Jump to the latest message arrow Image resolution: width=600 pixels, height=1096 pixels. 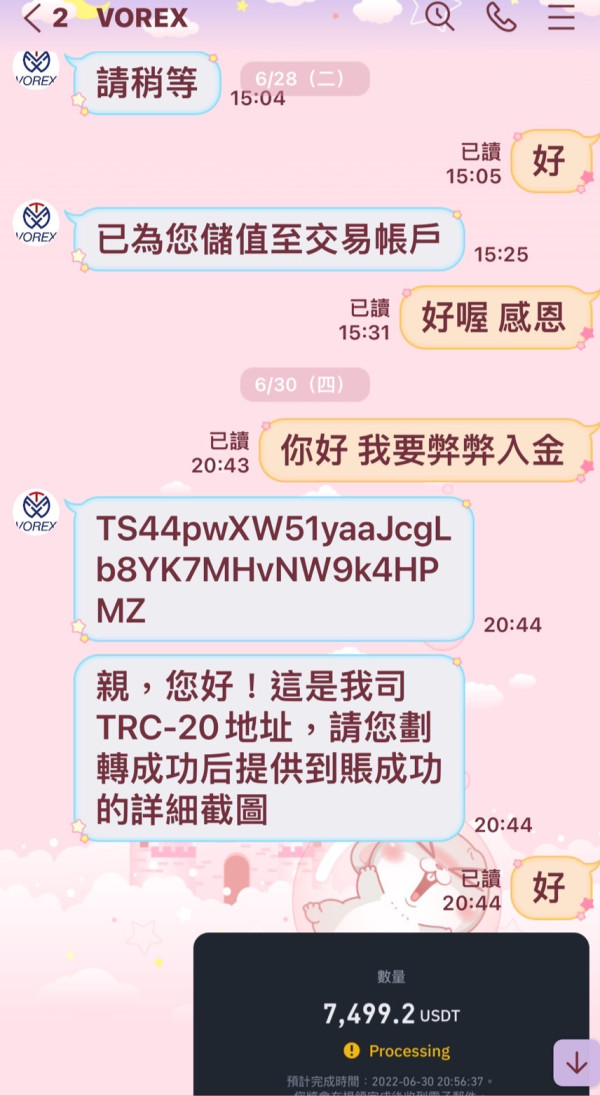[x=576, y=1062]
